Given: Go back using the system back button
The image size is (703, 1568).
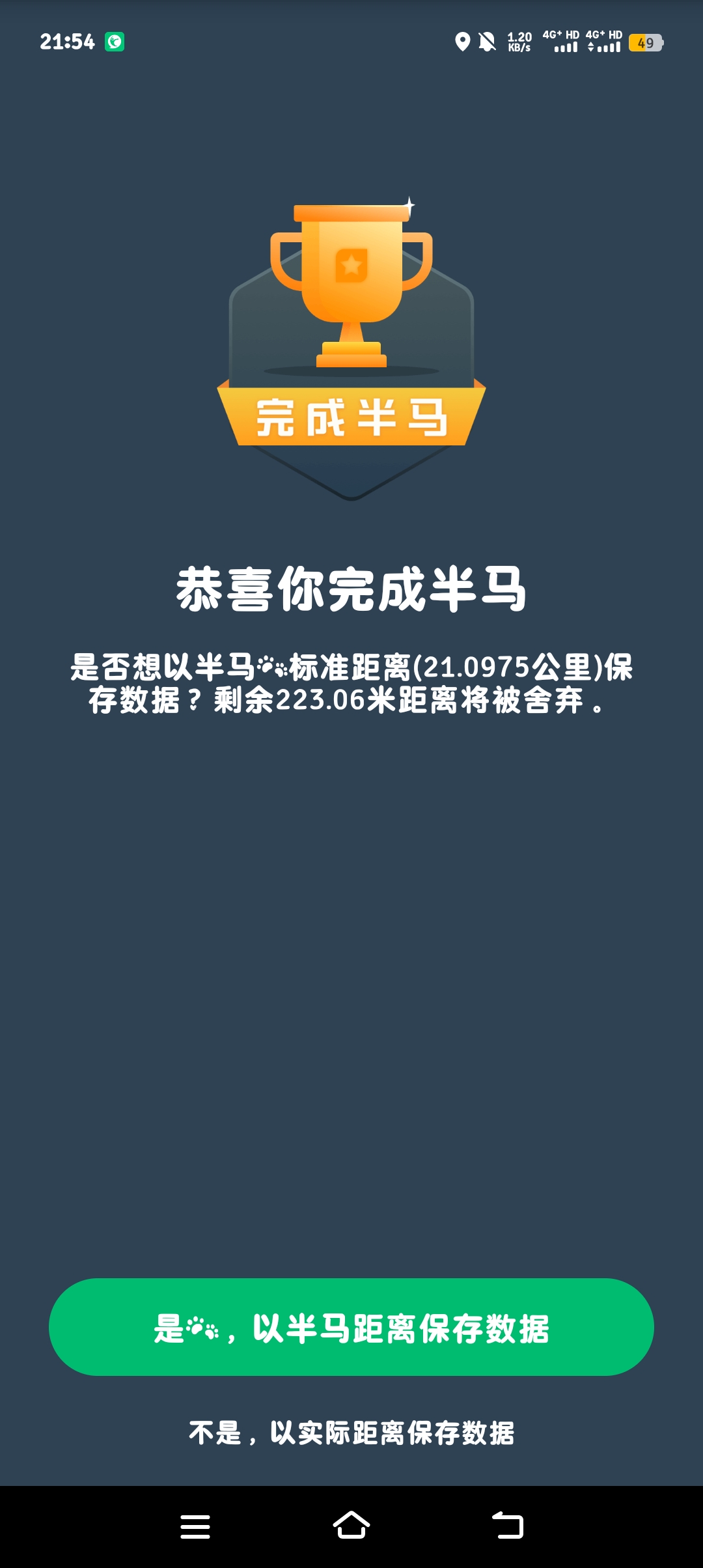Looking at the screenshot, I should (508, 1526).
